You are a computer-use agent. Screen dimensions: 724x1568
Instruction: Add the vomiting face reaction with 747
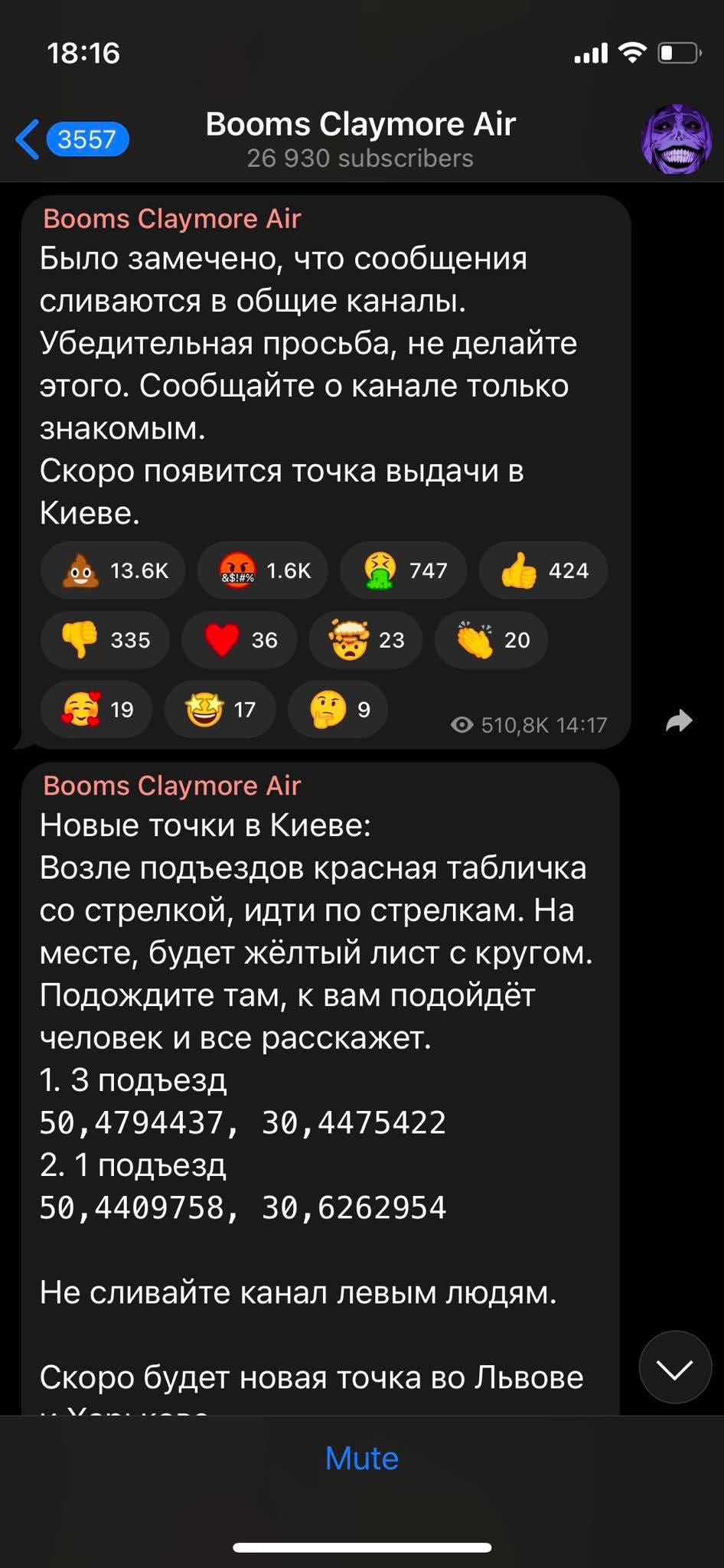point(403,570)
